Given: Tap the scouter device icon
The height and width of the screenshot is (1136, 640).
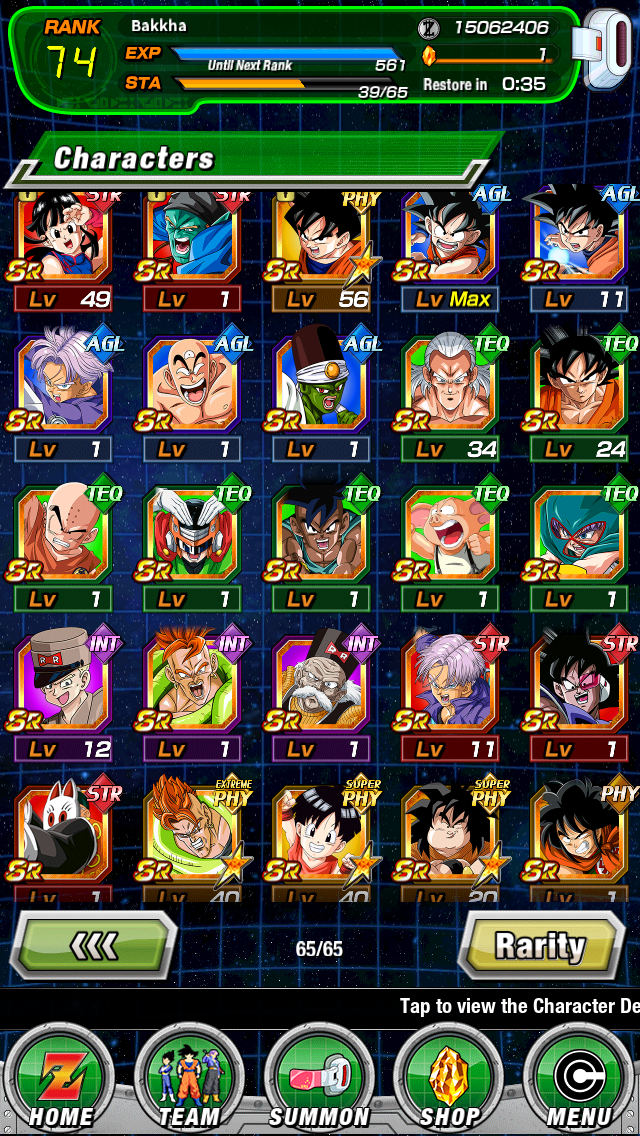Looking at the screenshot, I should [x=602, y=50].
